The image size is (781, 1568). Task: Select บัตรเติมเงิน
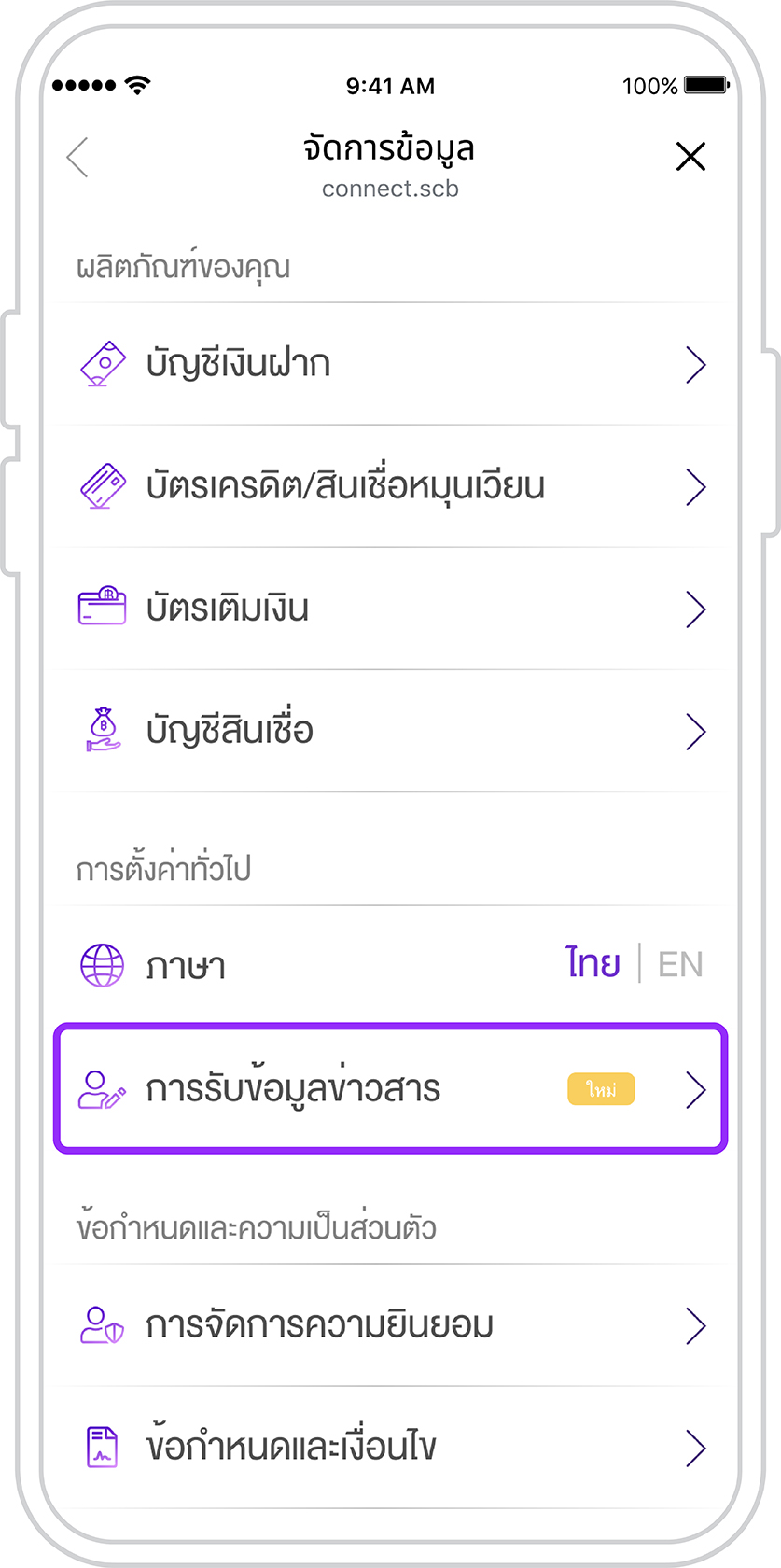[x=390, y=609]
